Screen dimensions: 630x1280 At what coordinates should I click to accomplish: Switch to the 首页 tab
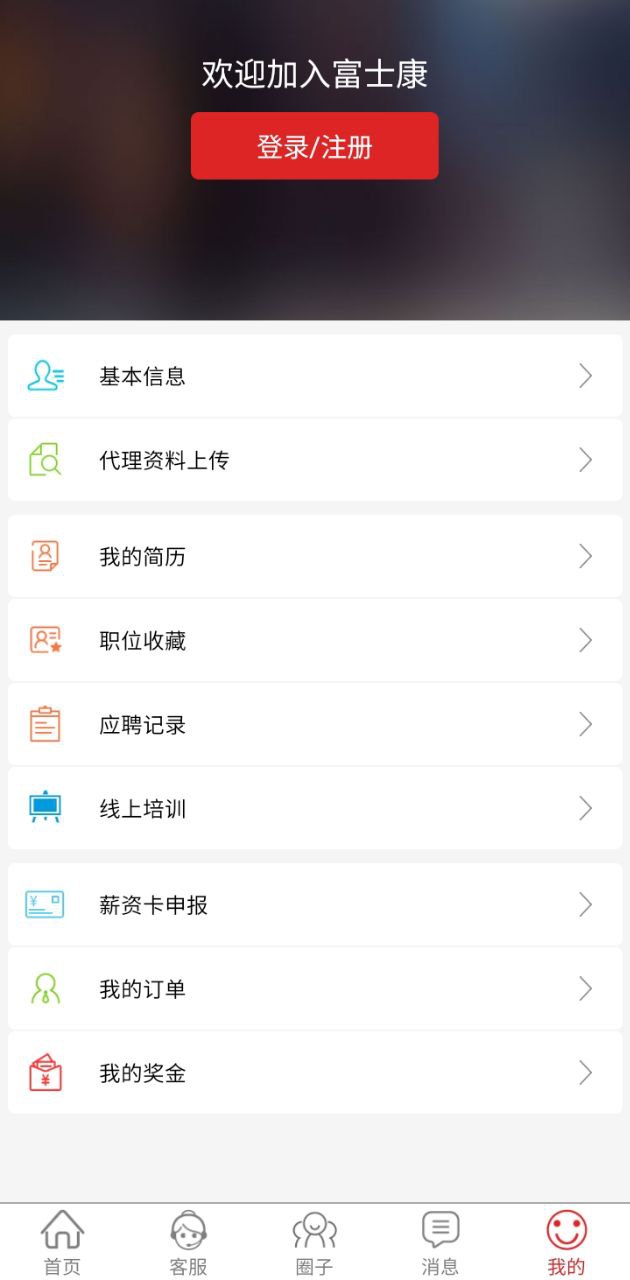pos(62,1242)
